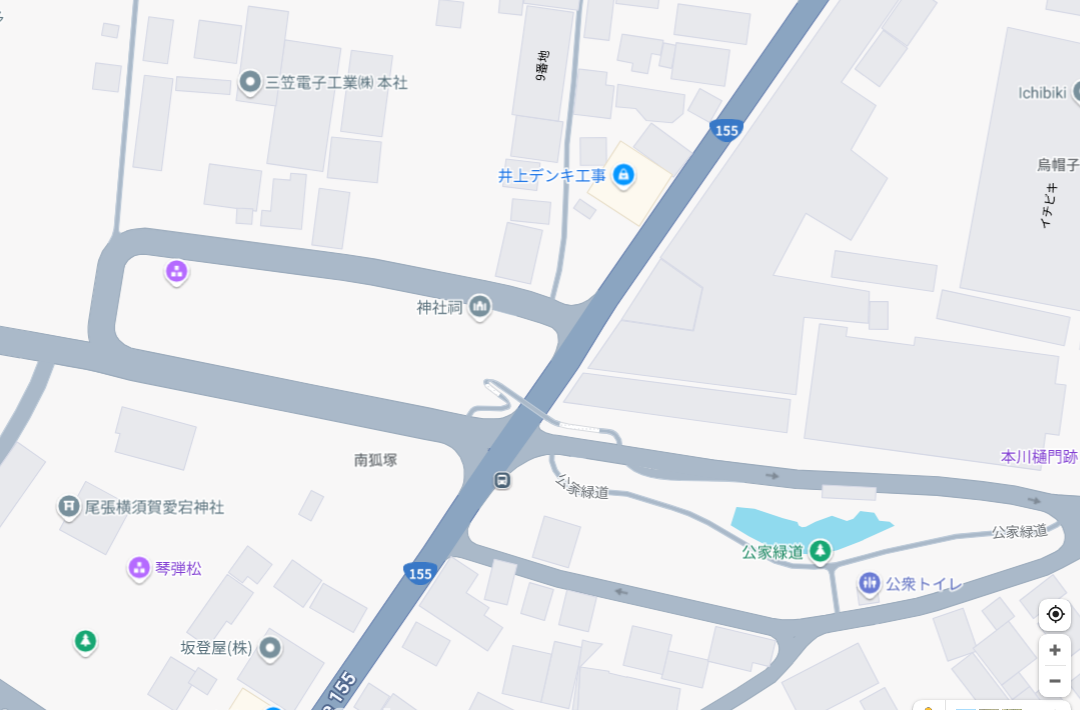Open the Ichibiki place marker

pos(1076,93)
